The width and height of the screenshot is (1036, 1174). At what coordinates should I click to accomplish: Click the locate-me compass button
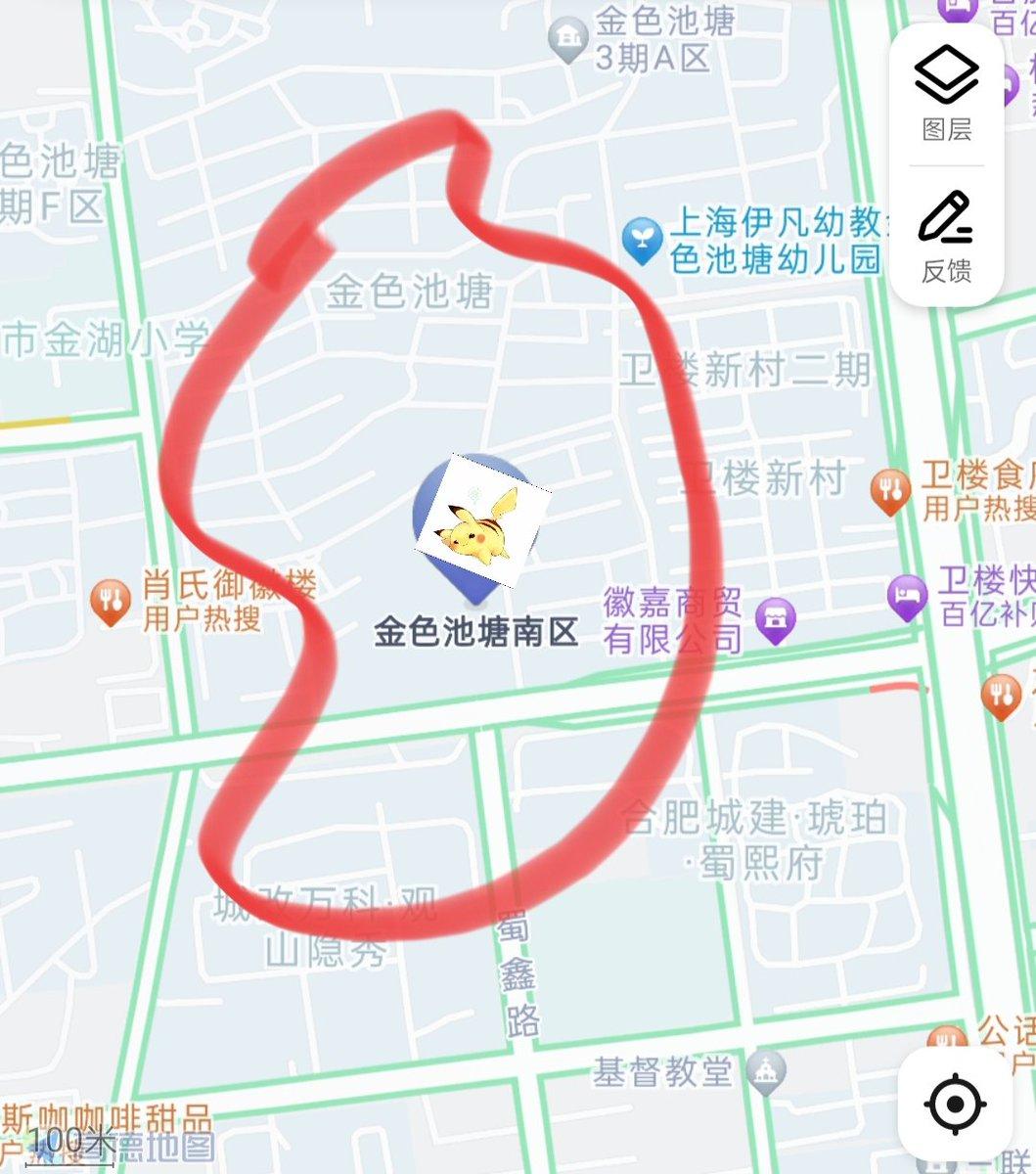(x=954, y=1106)
